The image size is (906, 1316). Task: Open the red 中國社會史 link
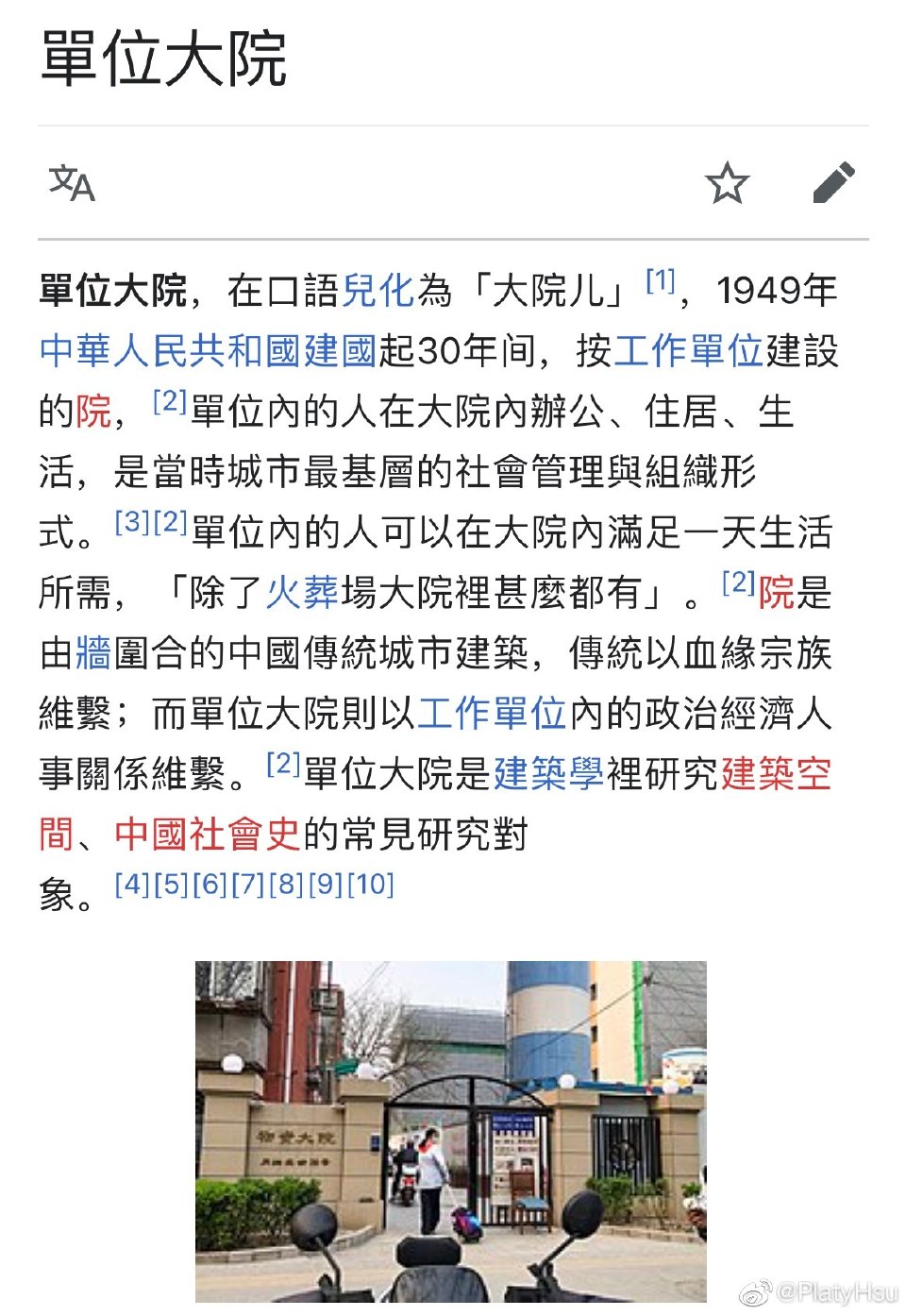click(207, 835)
